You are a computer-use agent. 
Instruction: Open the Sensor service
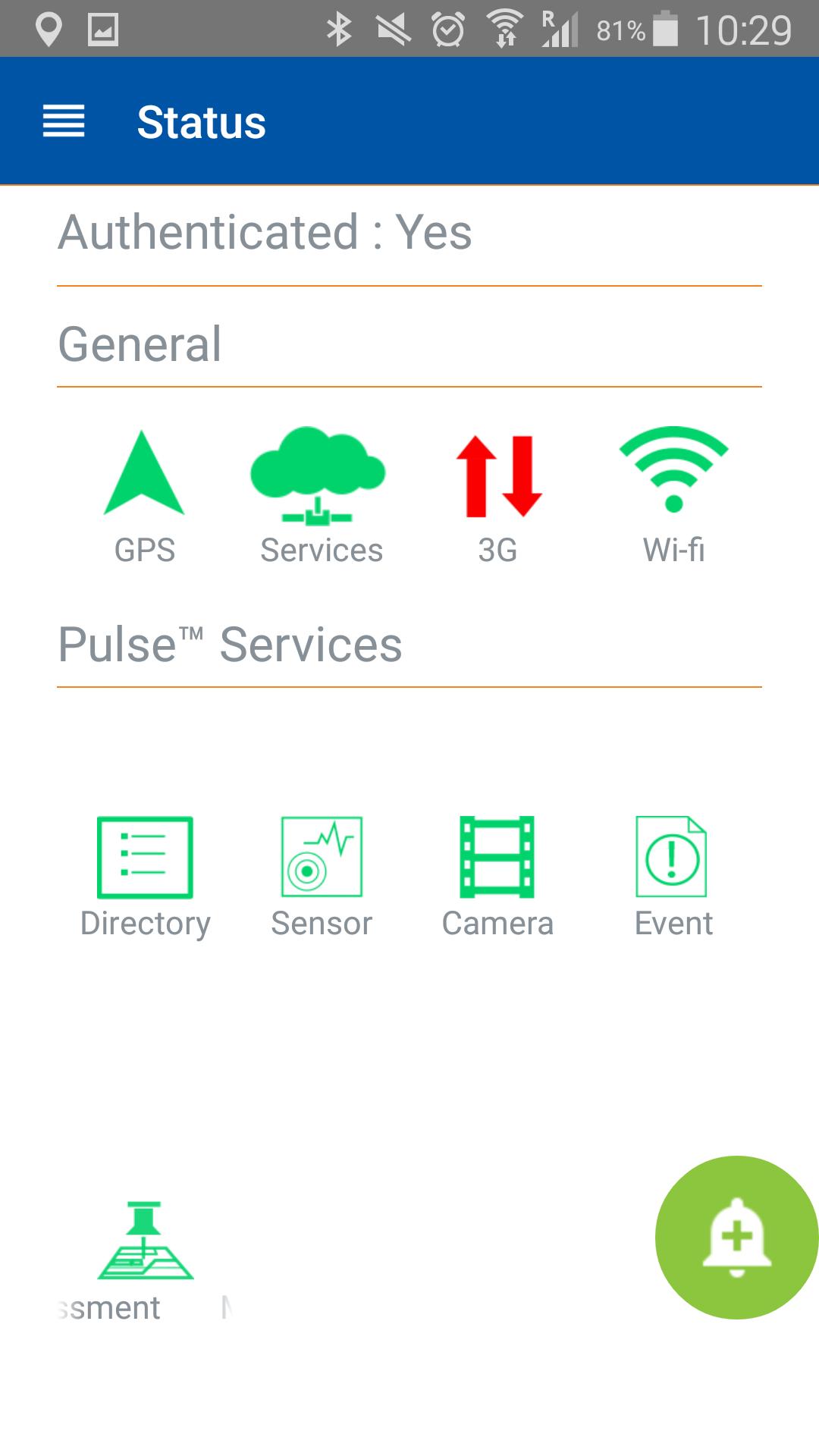[x=322, y=858]
